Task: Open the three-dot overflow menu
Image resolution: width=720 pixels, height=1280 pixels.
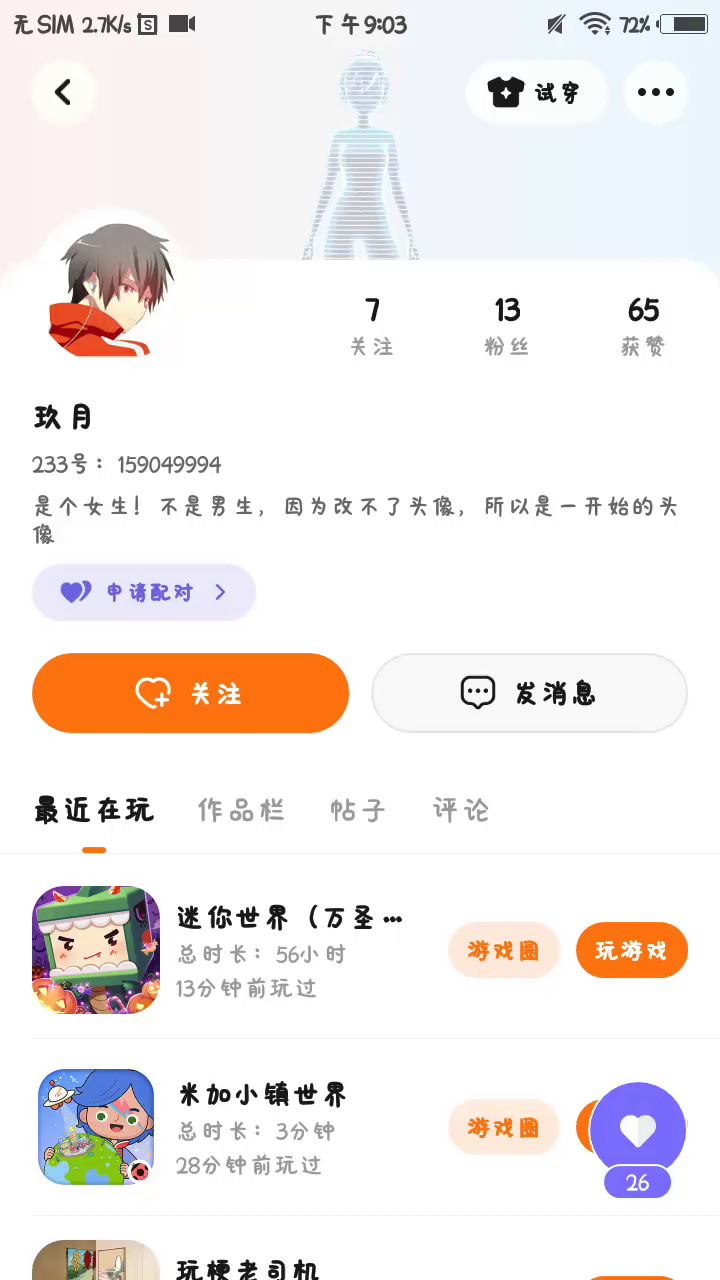Action: click(656, 92)
